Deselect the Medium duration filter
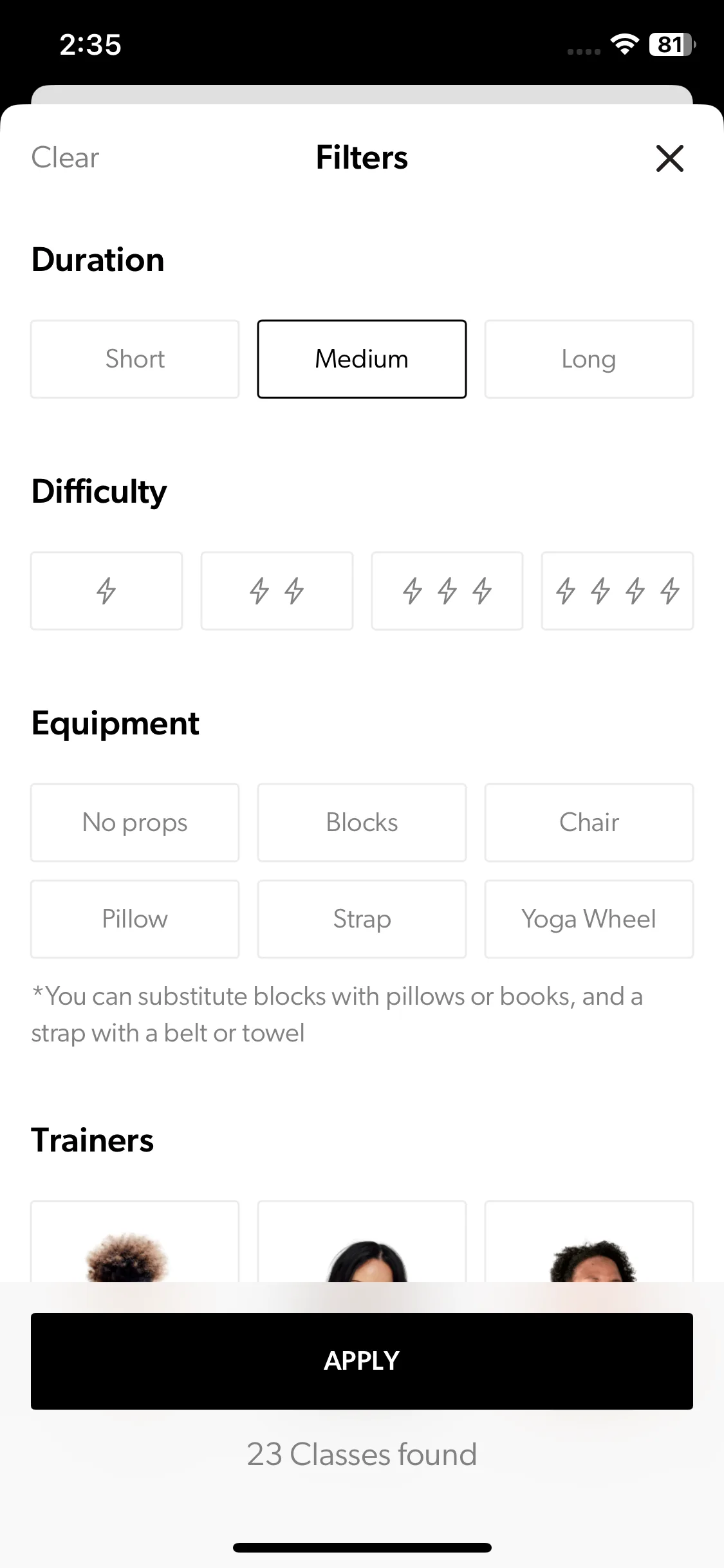 362,359
